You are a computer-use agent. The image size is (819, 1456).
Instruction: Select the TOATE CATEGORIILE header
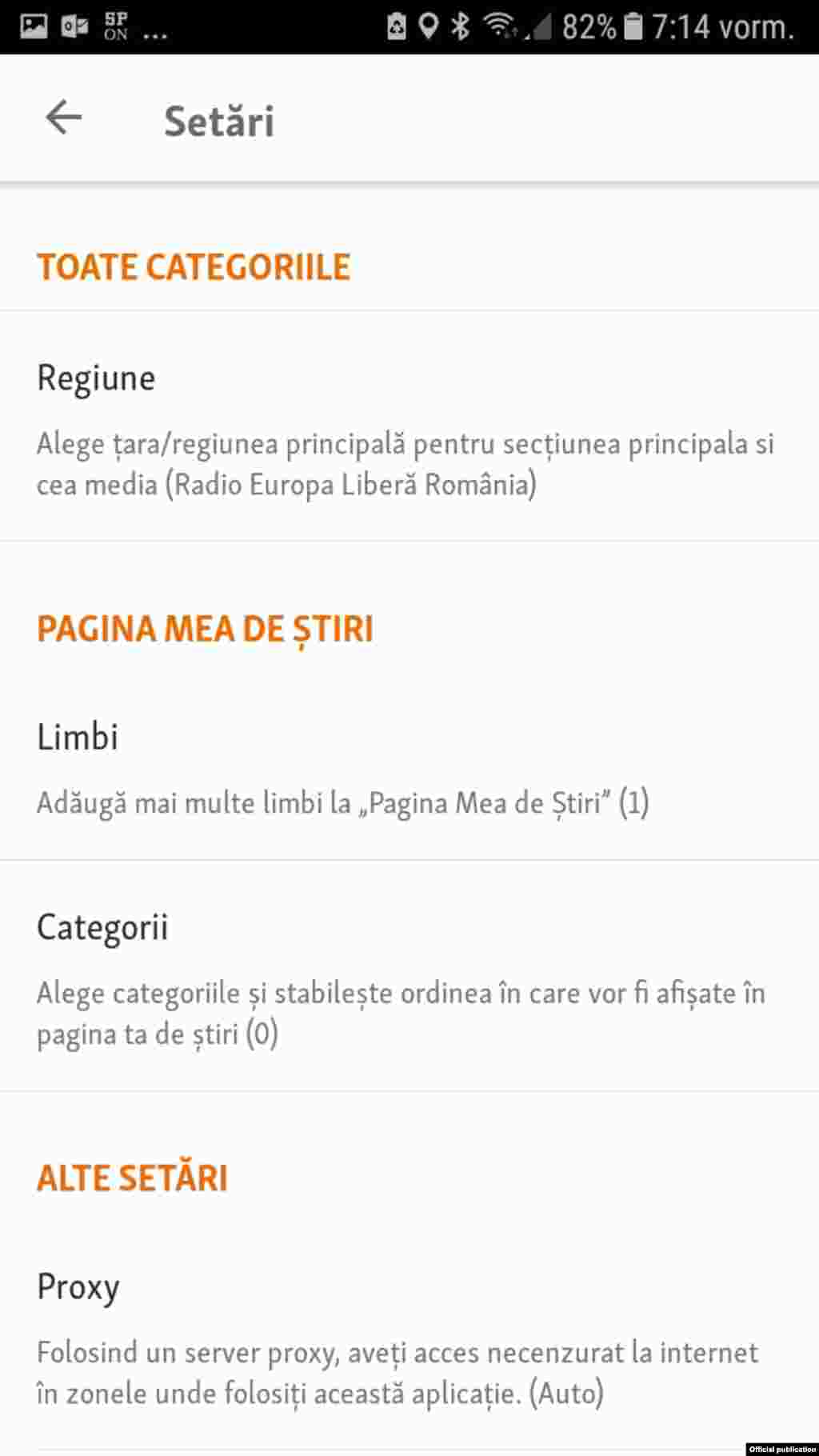(x=193, y=266)
